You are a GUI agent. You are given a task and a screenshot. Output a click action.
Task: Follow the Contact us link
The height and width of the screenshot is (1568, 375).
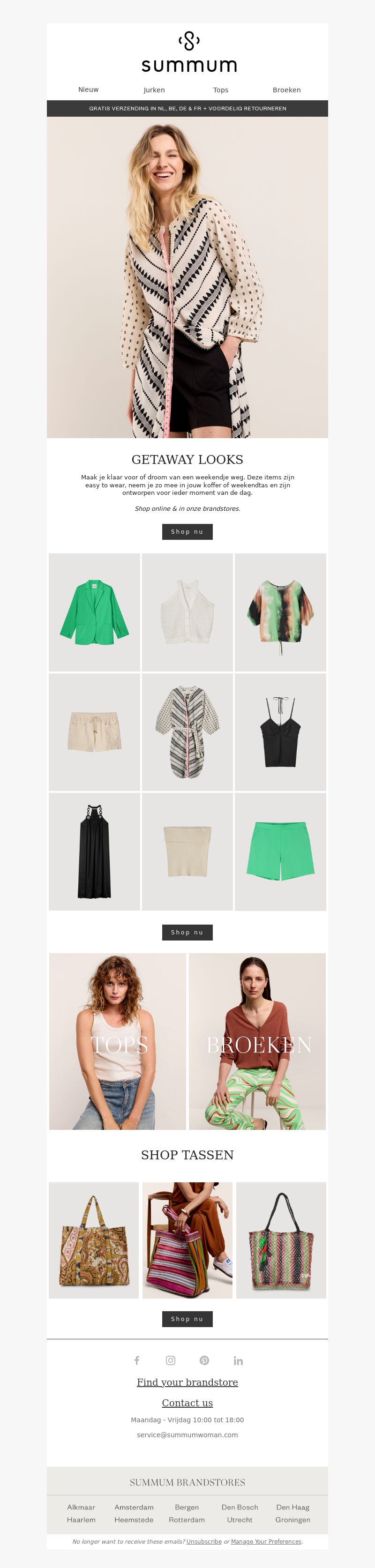pyautogui.click(x=187, y=1403)
